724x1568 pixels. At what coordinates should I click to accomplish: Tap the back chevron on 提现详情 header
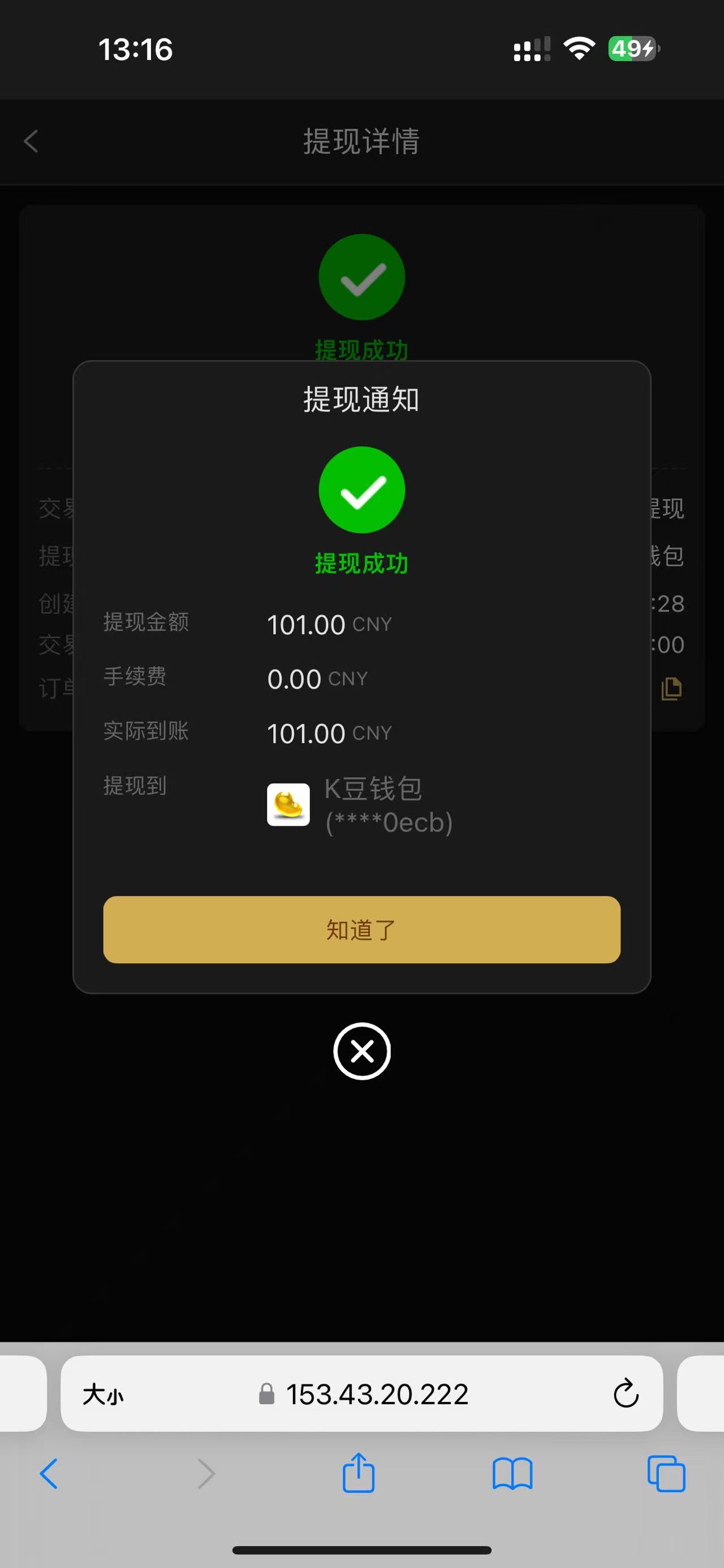[31, 142]
